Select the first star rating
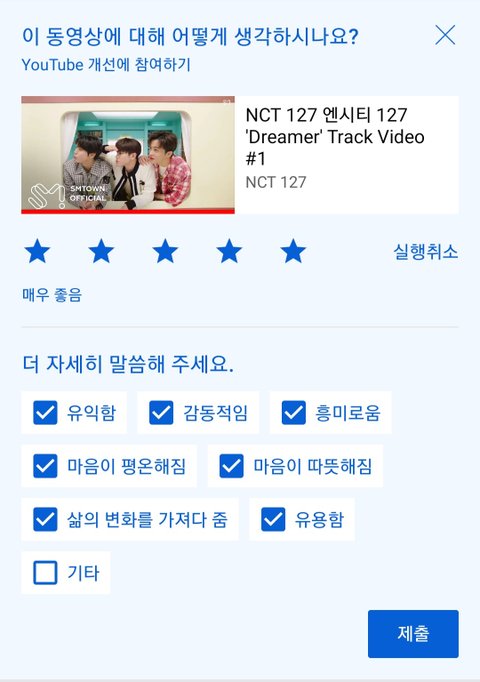 pos(37,251)
